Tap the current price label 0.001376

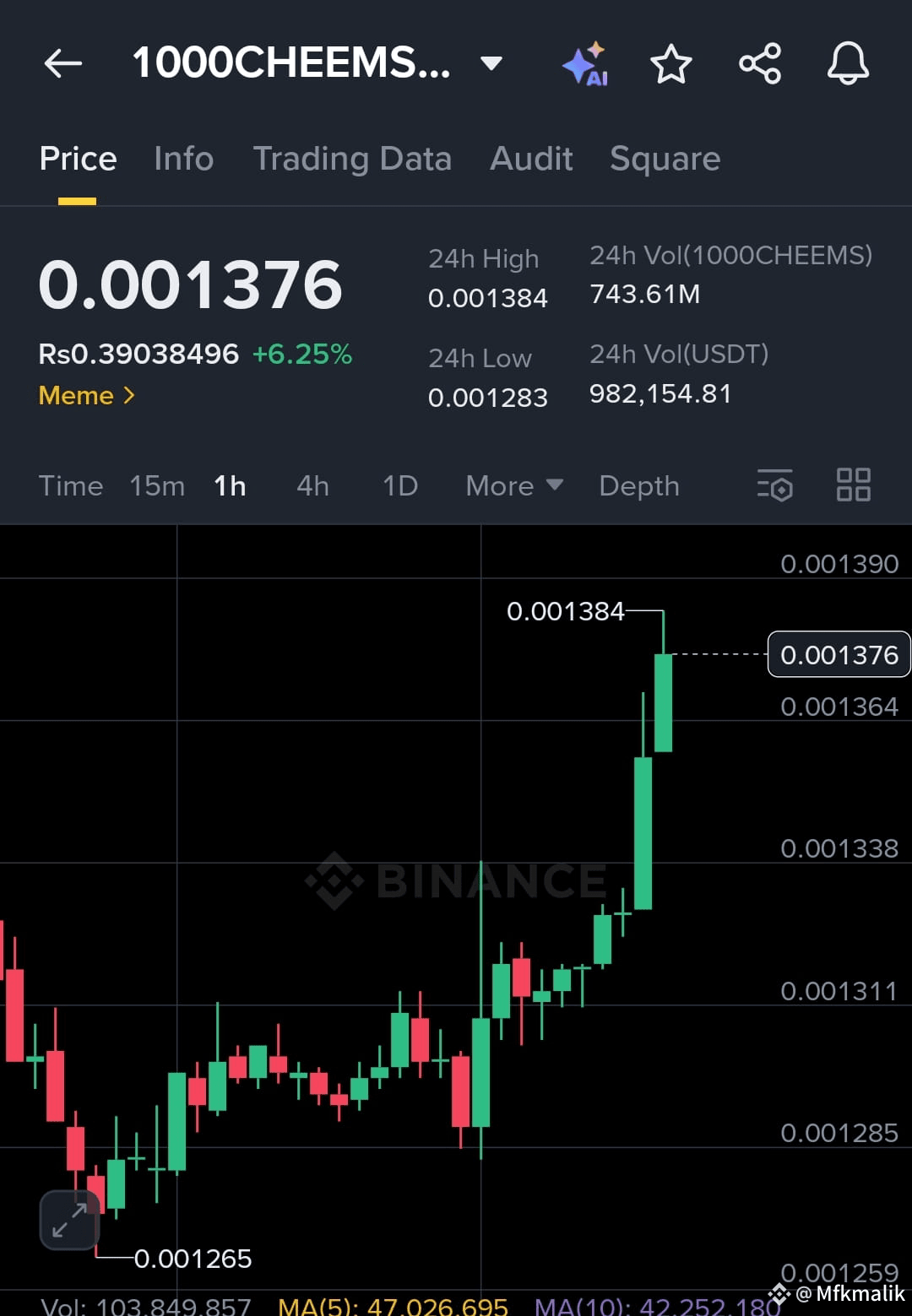pos(839,654)
